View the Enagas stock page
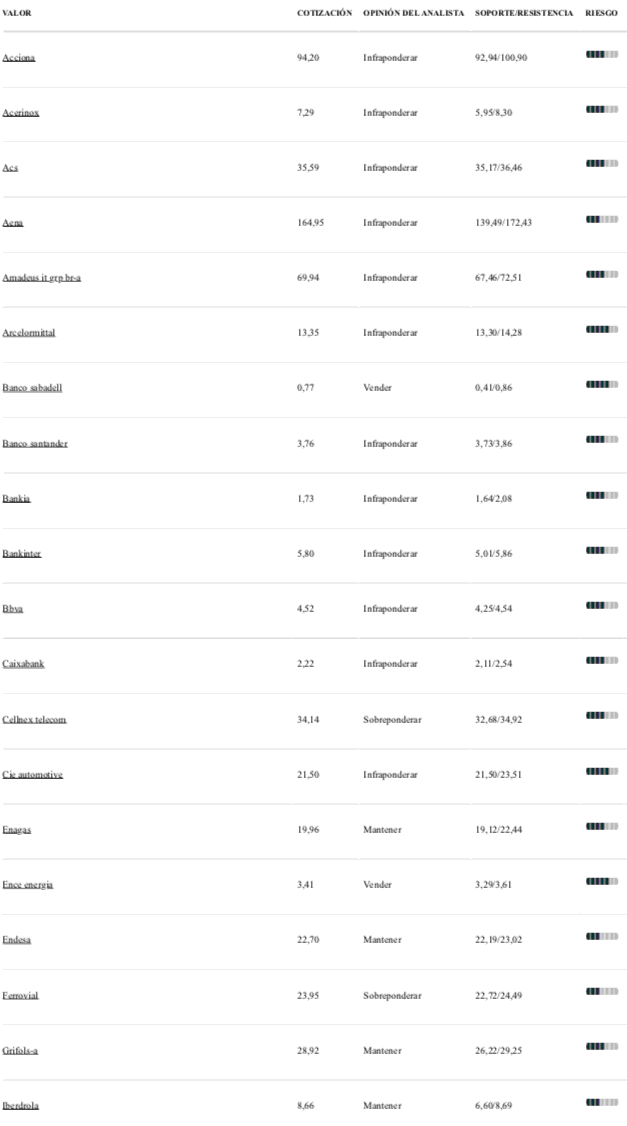 coord(17,830)
